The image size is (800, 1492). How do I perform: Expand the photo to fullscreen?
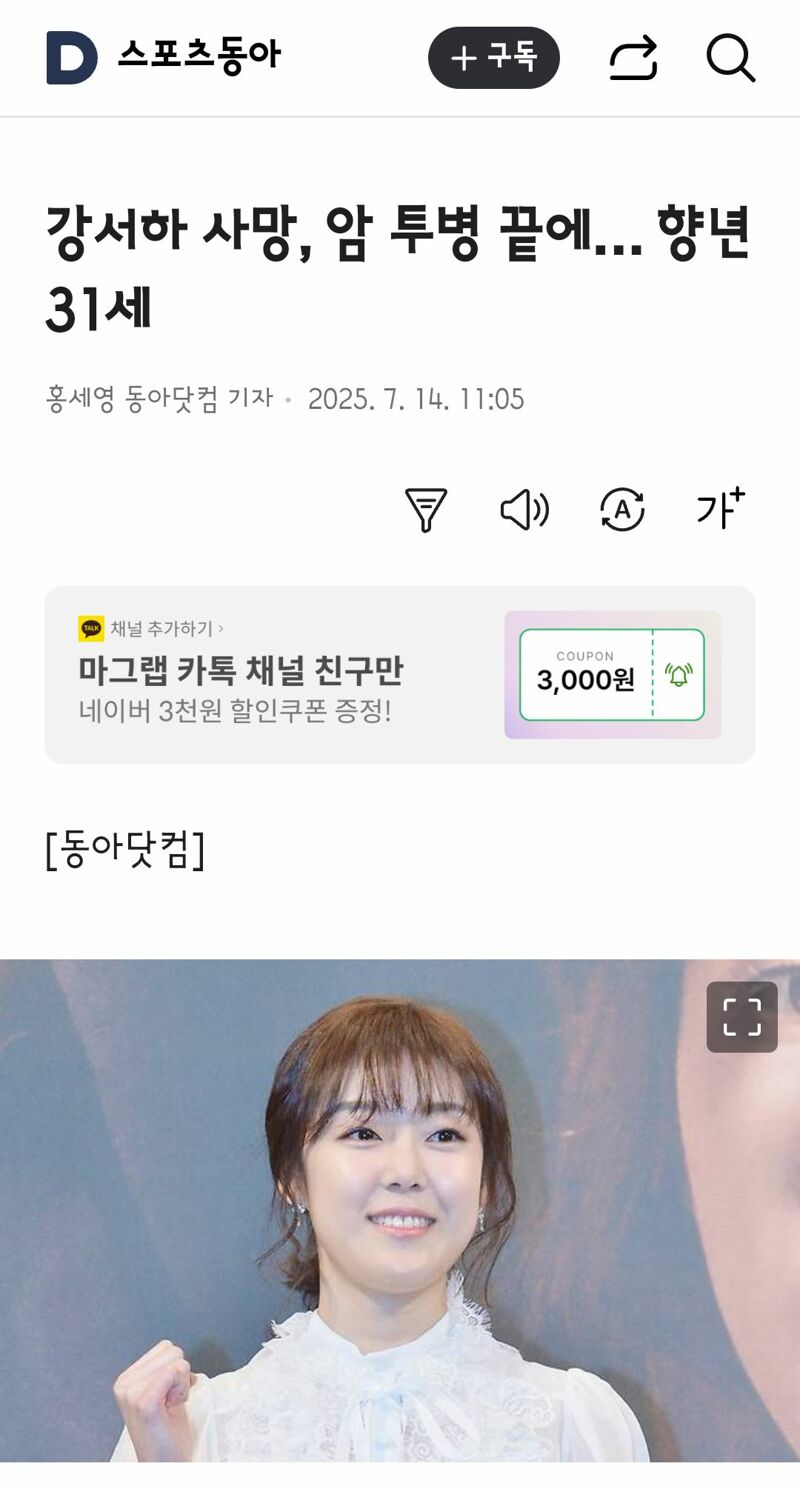click(742, 1017)
